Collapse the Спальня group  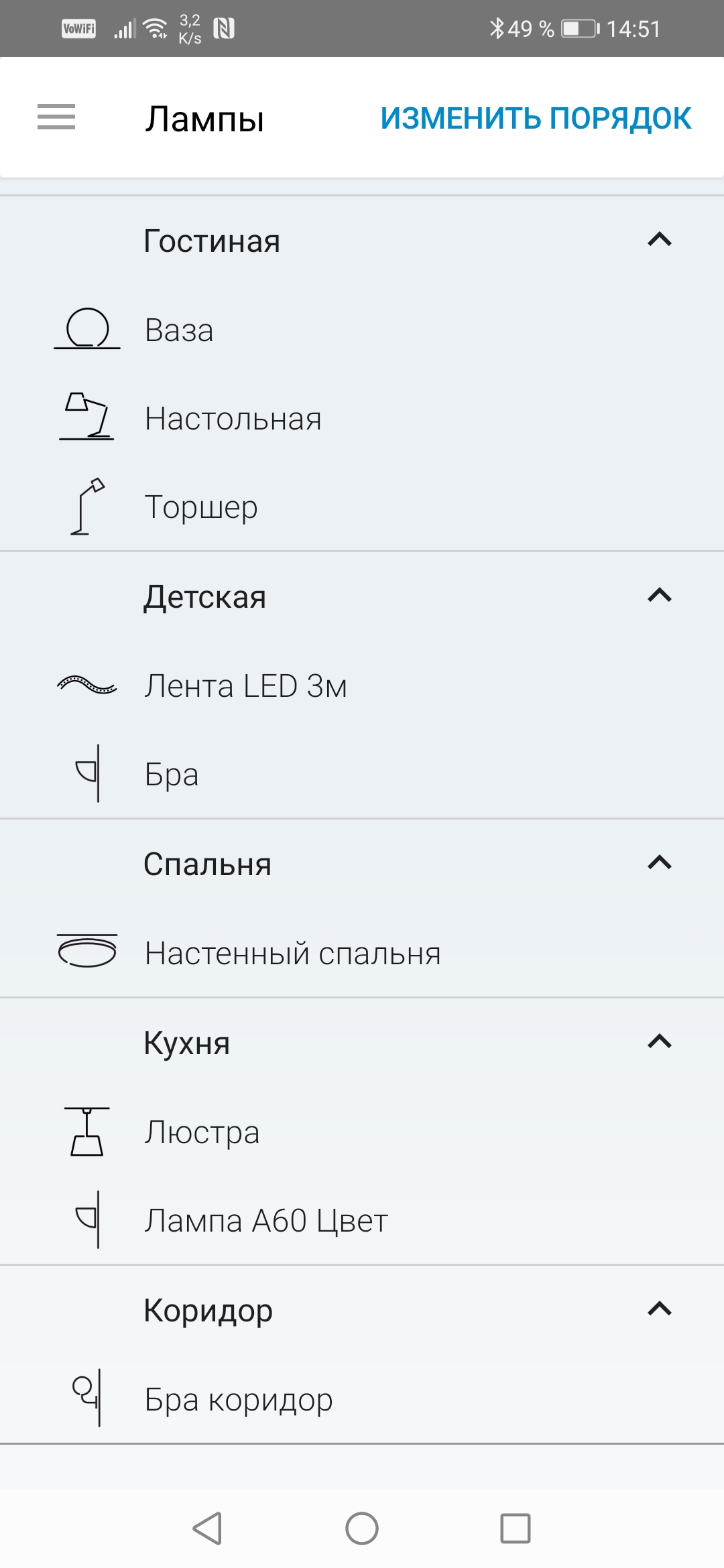[x=660, y=863]
